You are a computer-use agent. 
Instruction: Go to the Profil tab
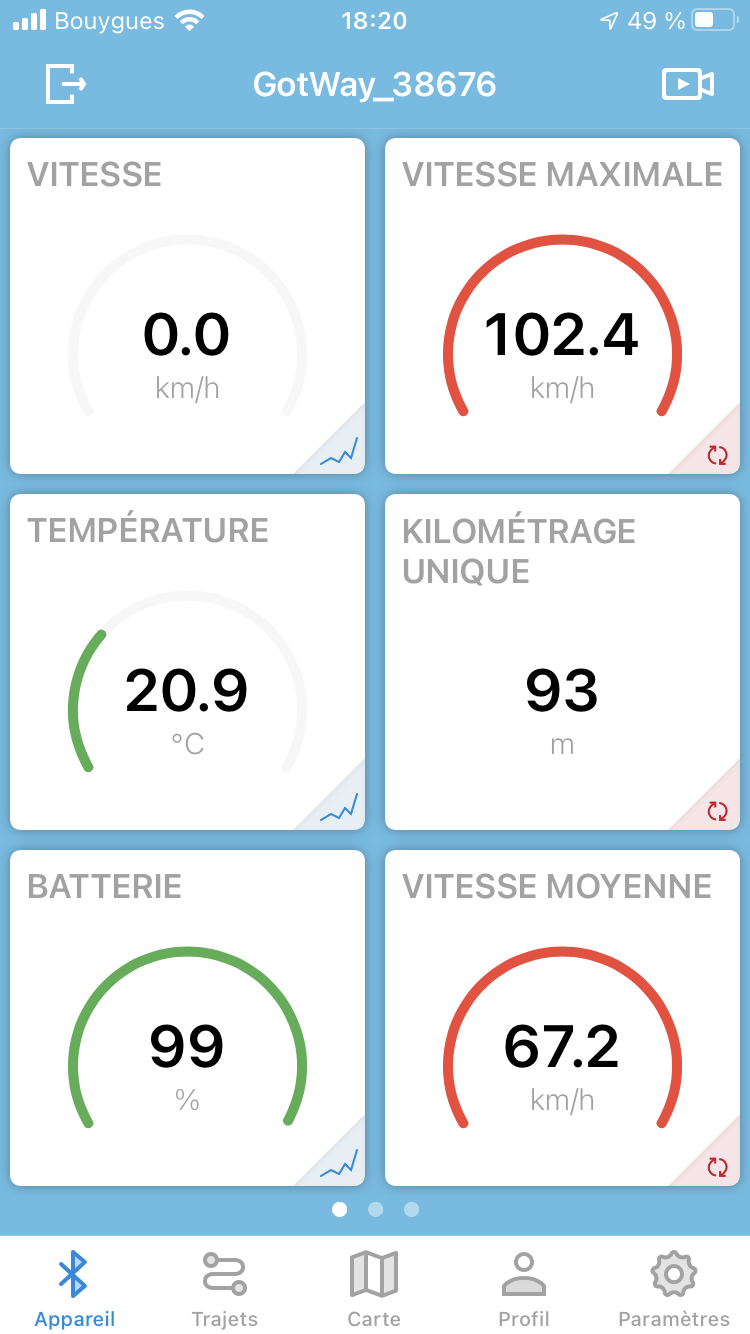point(524,1288)
